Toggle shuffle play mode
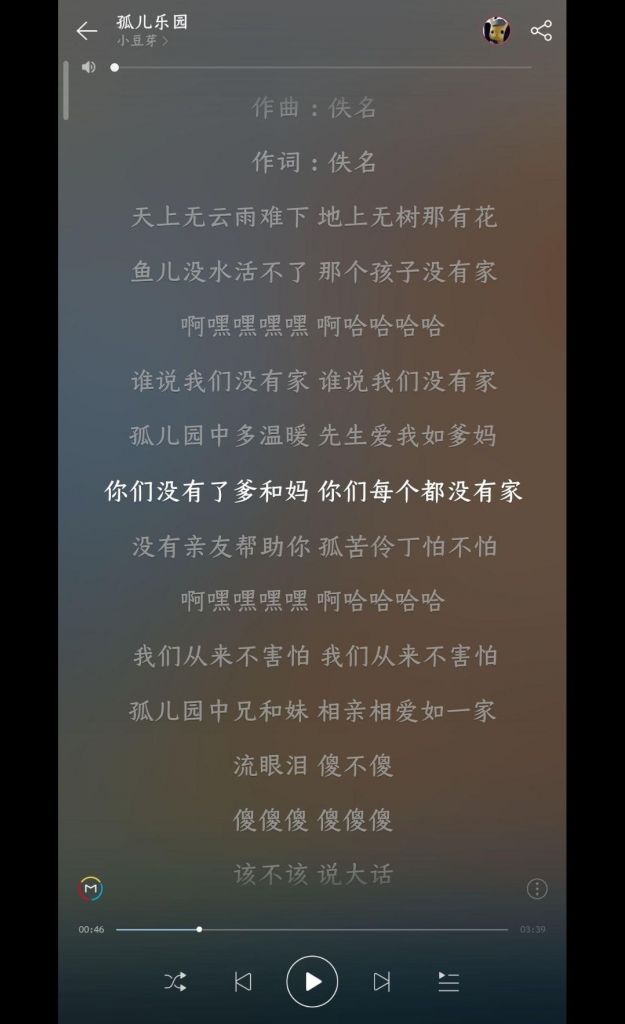The image size is (625, 1024). tap(175, 982)
